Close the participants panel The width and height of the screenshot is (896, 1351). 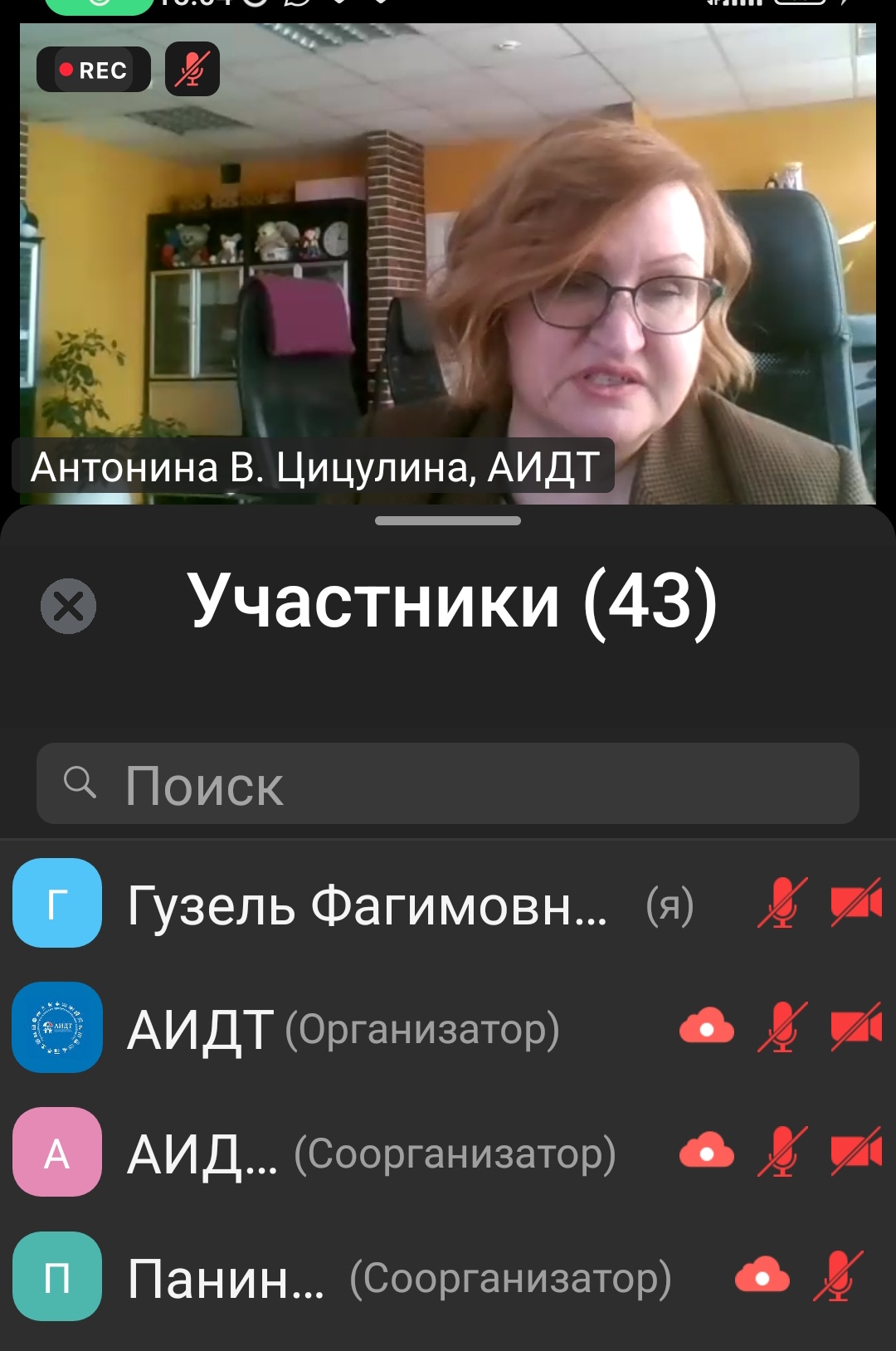(68, 606)
